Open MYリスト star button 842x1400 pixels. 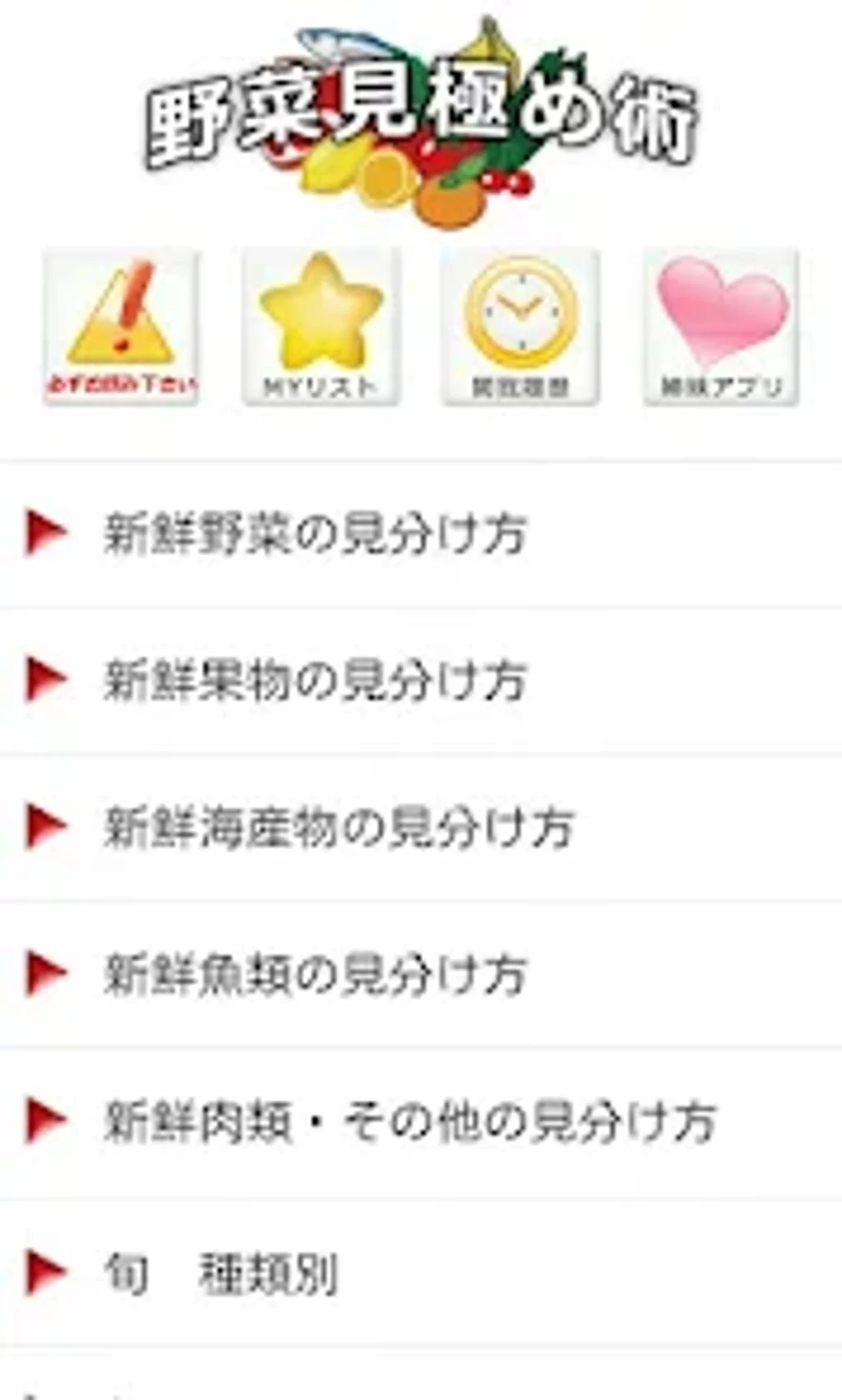point(320,328)
